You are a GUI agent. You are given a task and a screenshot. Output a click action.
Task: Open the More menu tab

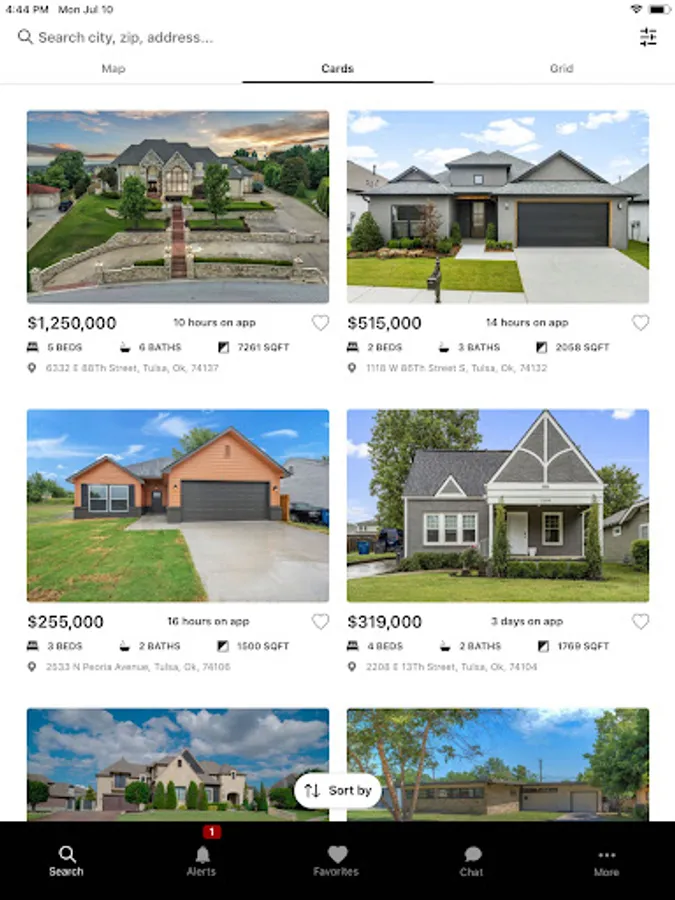tap(606, 861)
